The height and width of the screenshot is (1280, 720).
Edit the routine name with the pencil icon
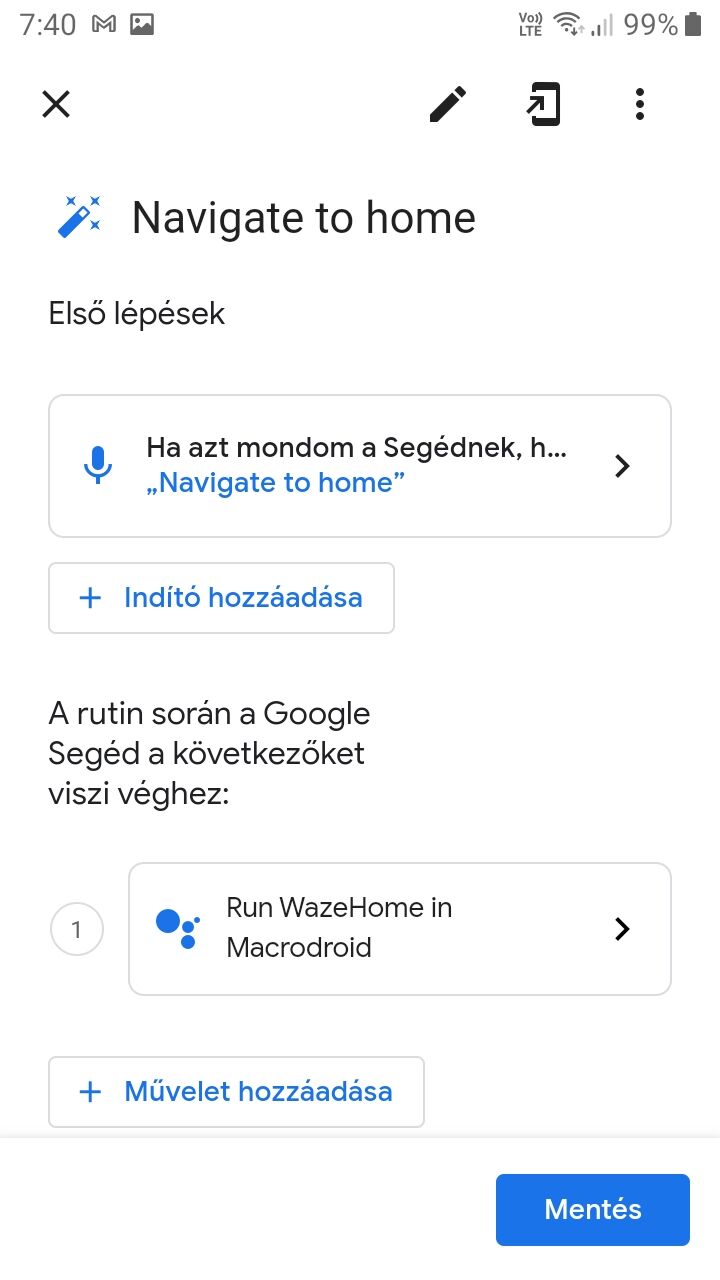pos(448,104)
